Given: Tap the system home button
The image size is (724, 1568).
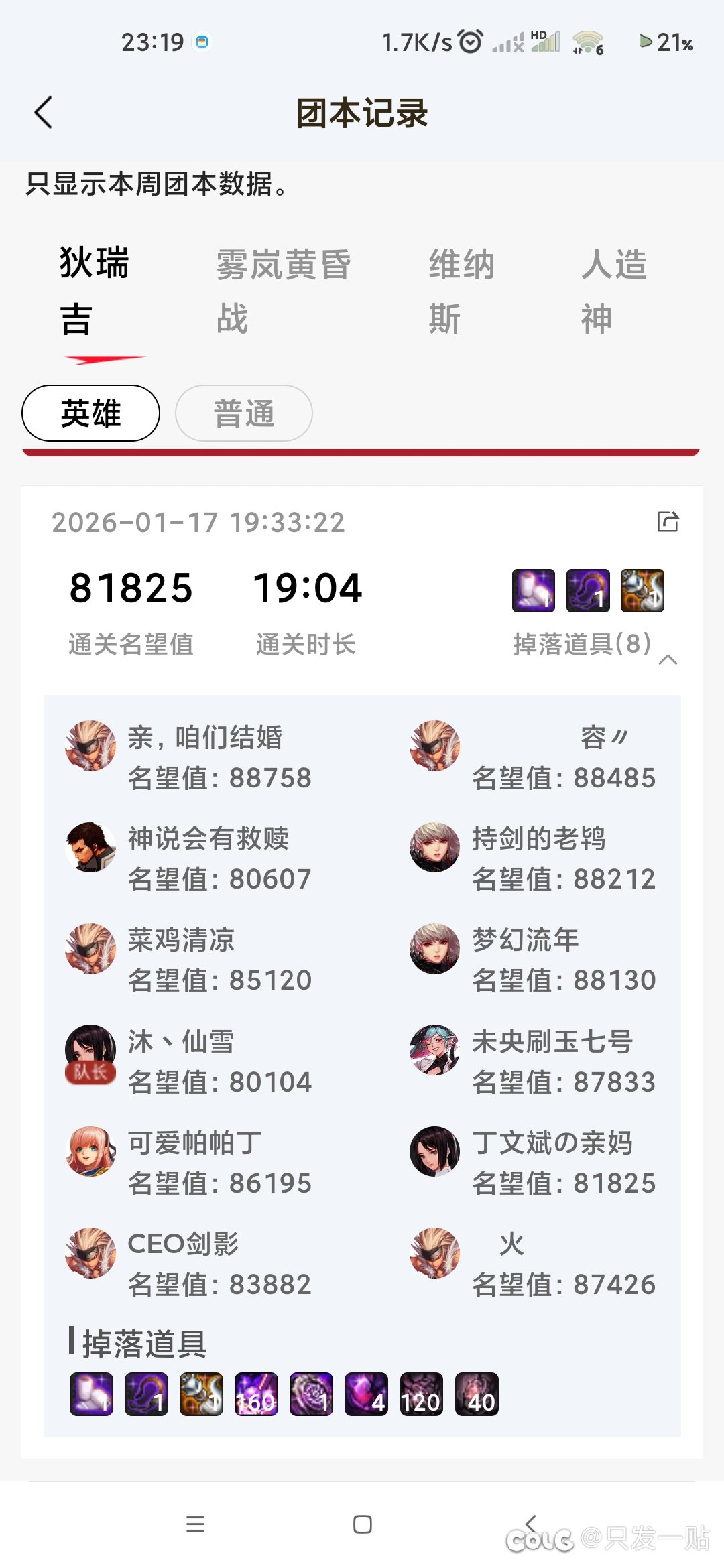Looking at the screenshot, I should tap(362, 1524).
